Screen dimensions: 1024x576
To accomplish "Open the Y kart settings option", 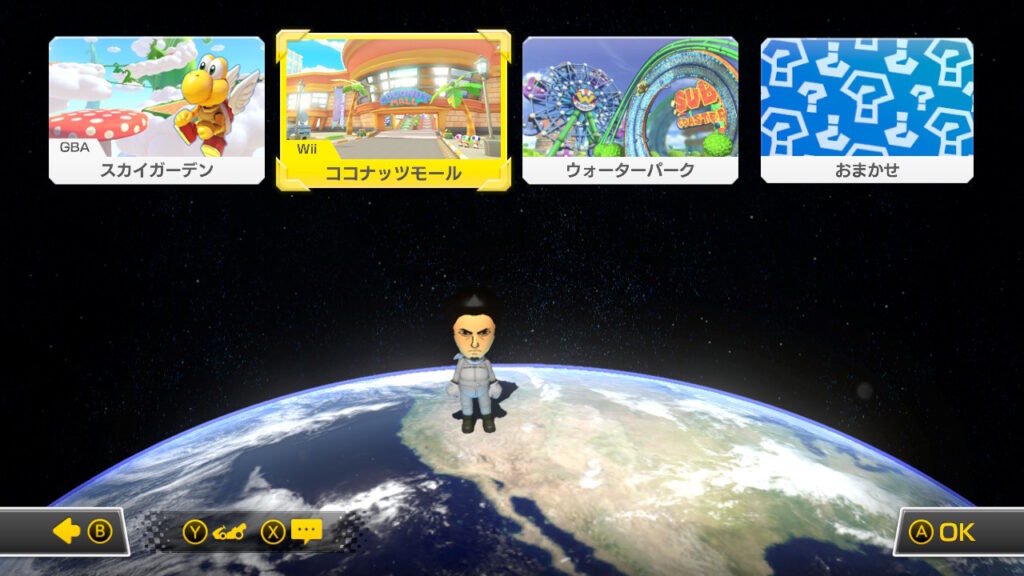I will click(215, 532).
